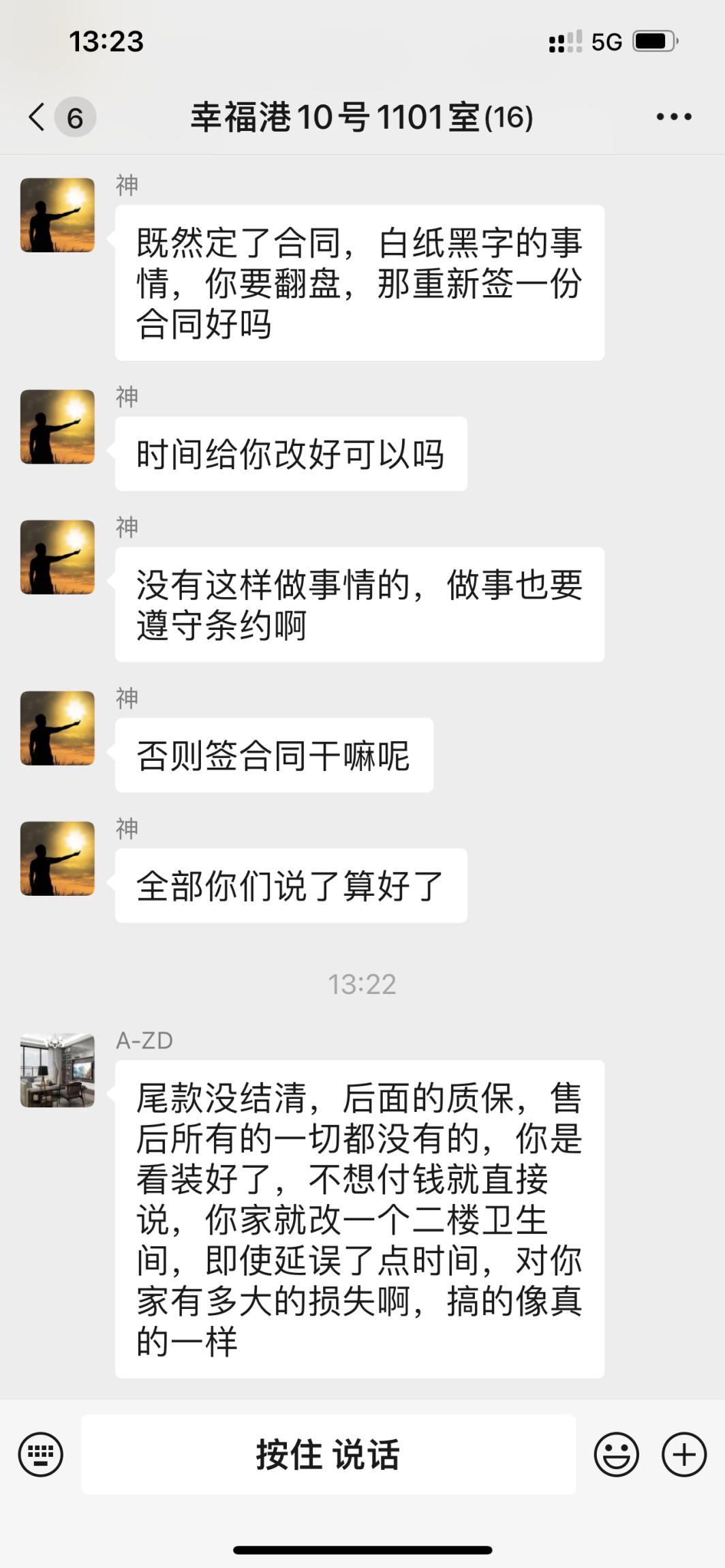Open the emoji sticker panel
Screen dimensions: 725x1568
[x=616, y=1454]
